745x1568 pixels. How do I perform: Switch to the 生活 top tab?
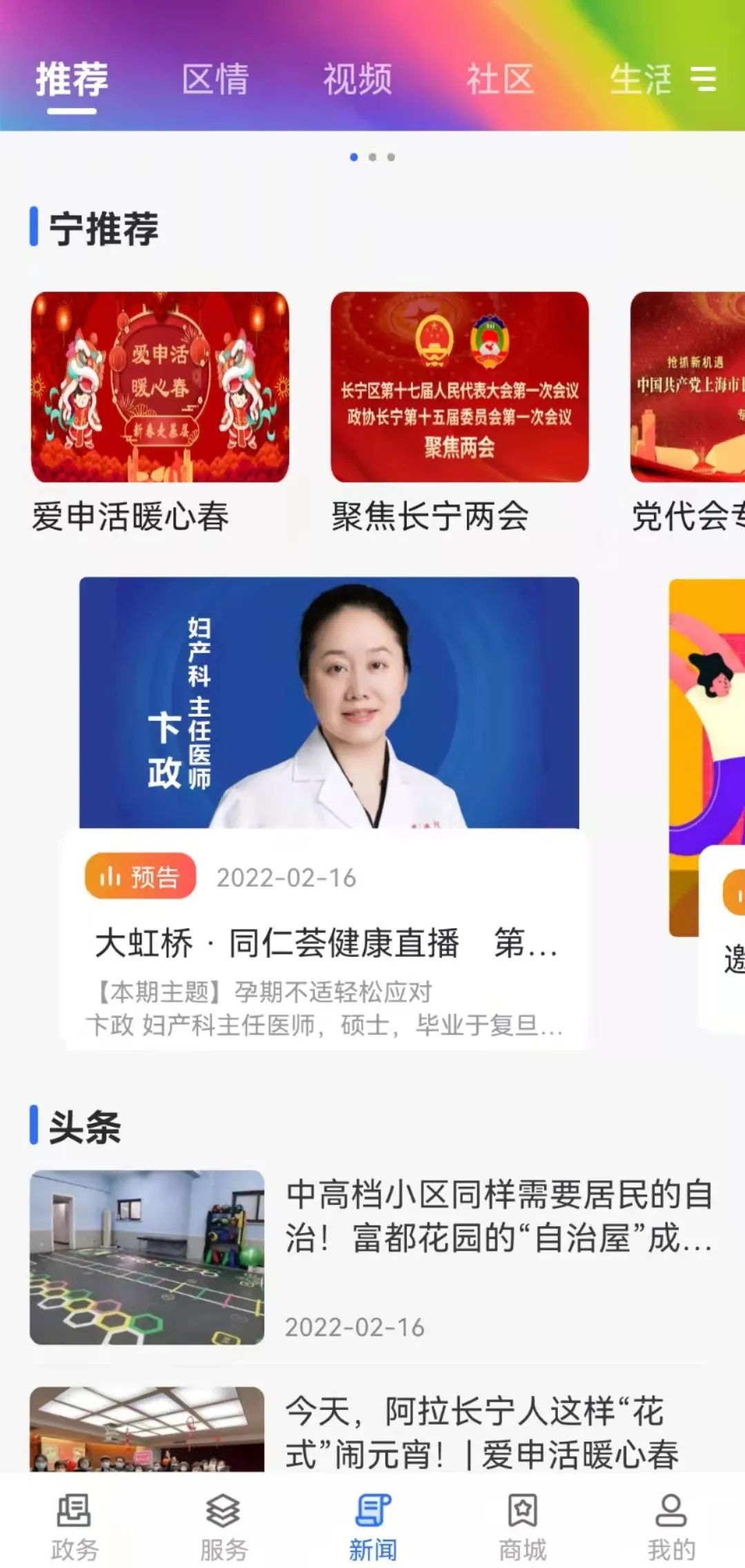pyautogui.click(x=639, y=79)
